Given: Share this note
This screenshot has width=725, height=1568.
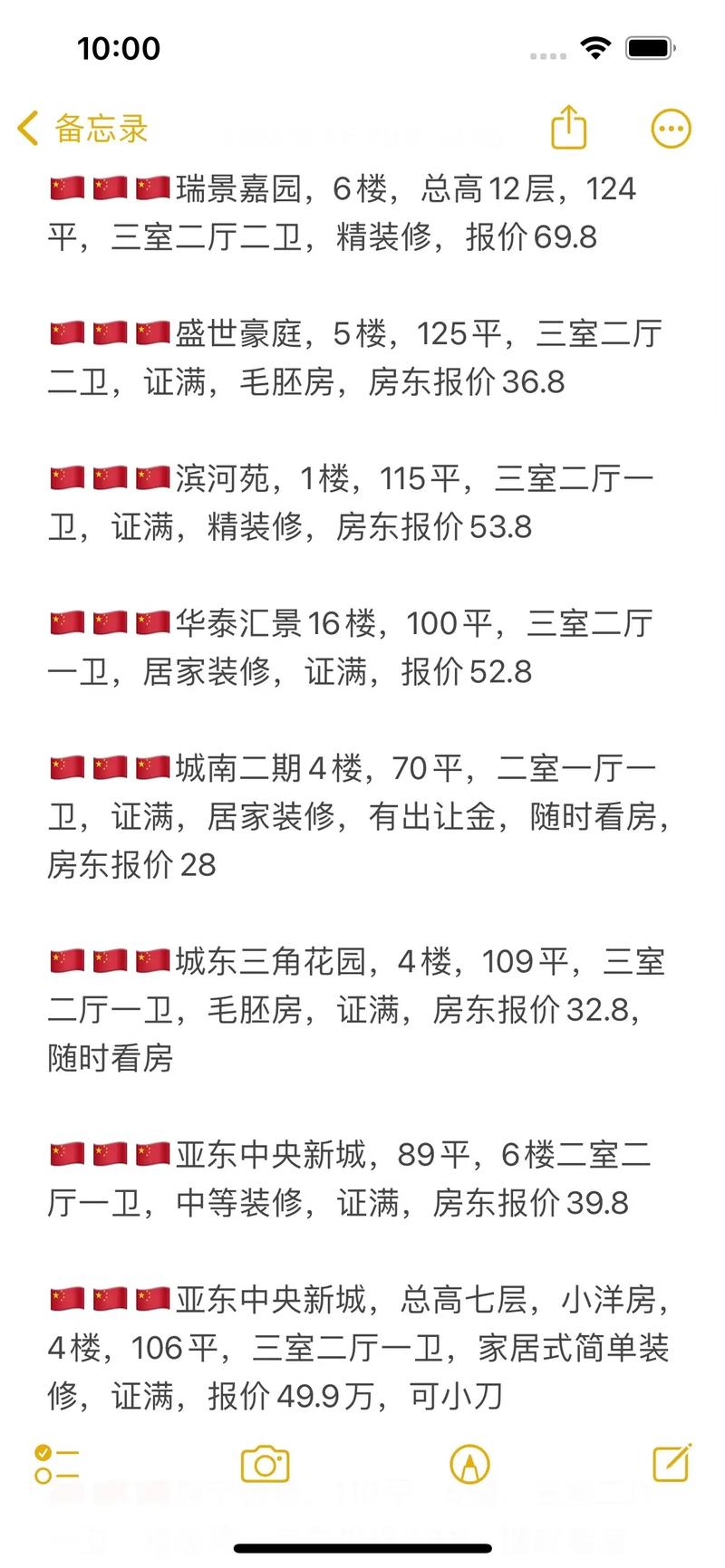Looking at the screenshot, I should coord(569,128).
